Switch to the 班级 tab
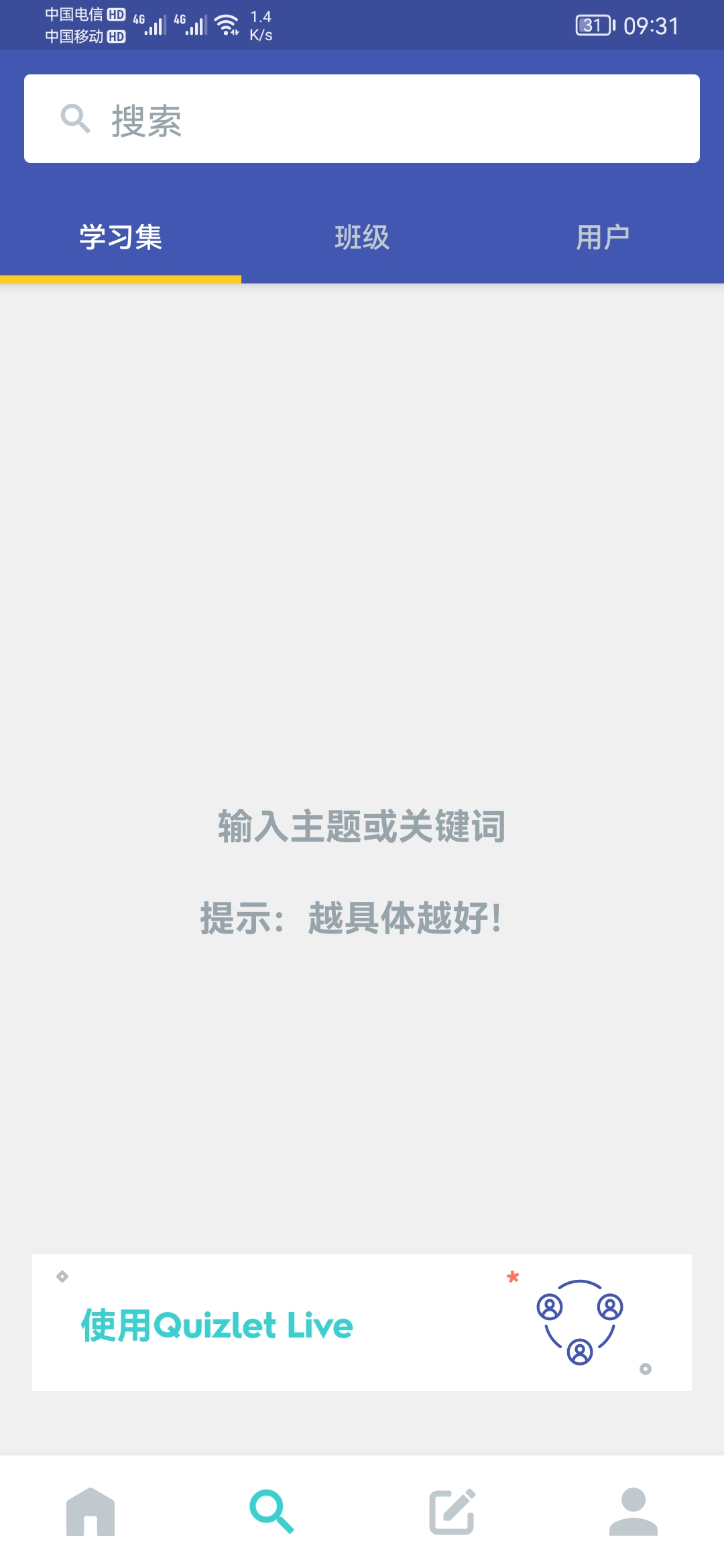 pos(362,238)
